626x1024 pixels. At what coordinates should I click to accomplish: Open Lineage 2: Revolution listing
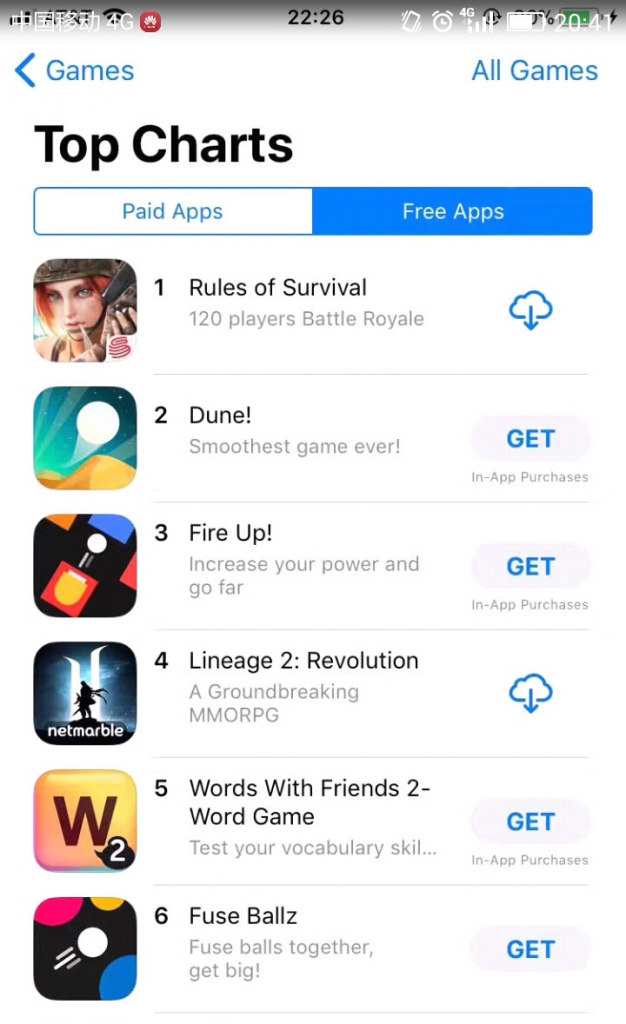click(303, 661)
